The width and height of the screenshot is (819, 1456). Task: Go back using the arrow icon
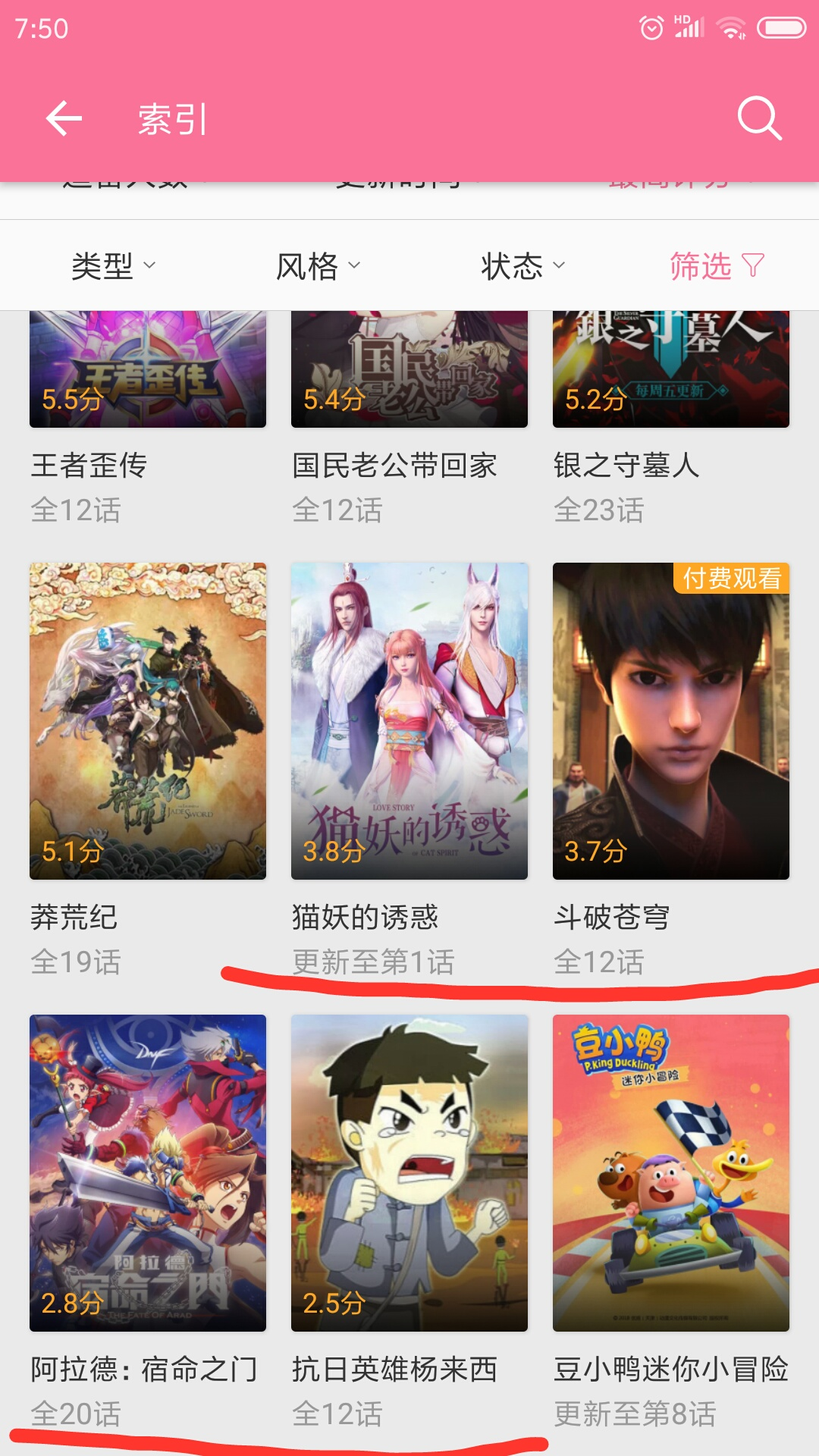pos(64,119)
